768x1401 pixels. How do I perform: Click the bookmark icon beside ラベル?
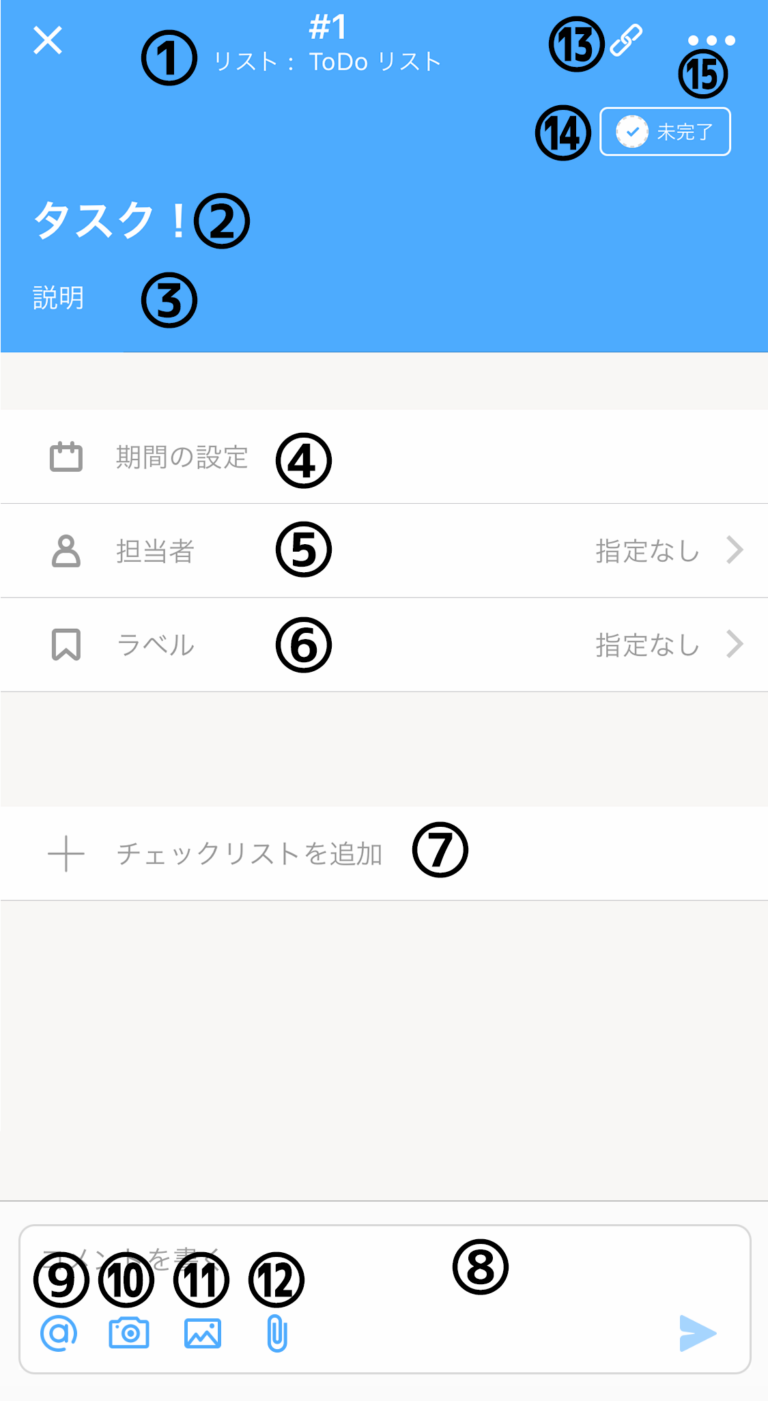[x=65, y=644]
